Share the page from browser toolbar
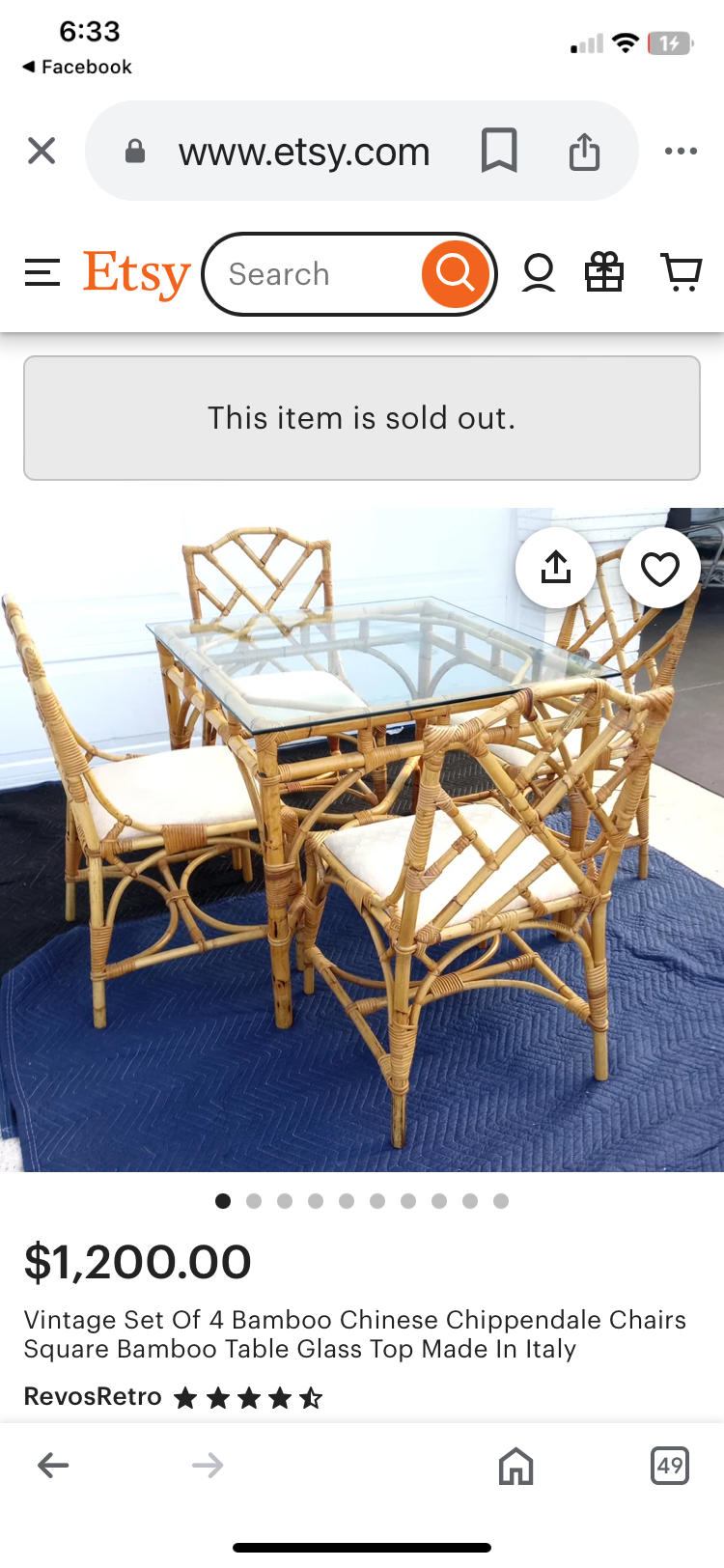 (x=584, y=151)
